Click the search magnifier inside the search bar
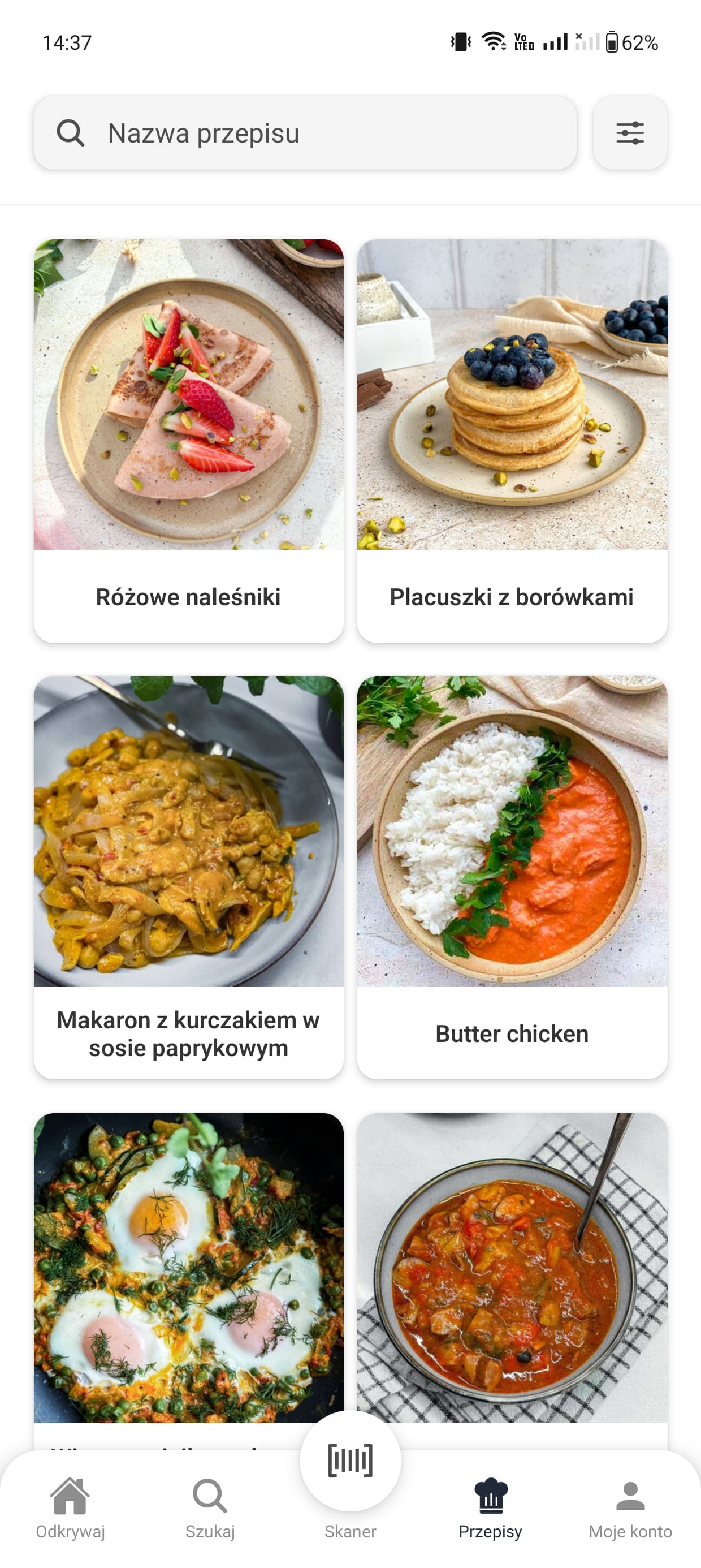Screen dimensions: 701x1568 (71, 133)
